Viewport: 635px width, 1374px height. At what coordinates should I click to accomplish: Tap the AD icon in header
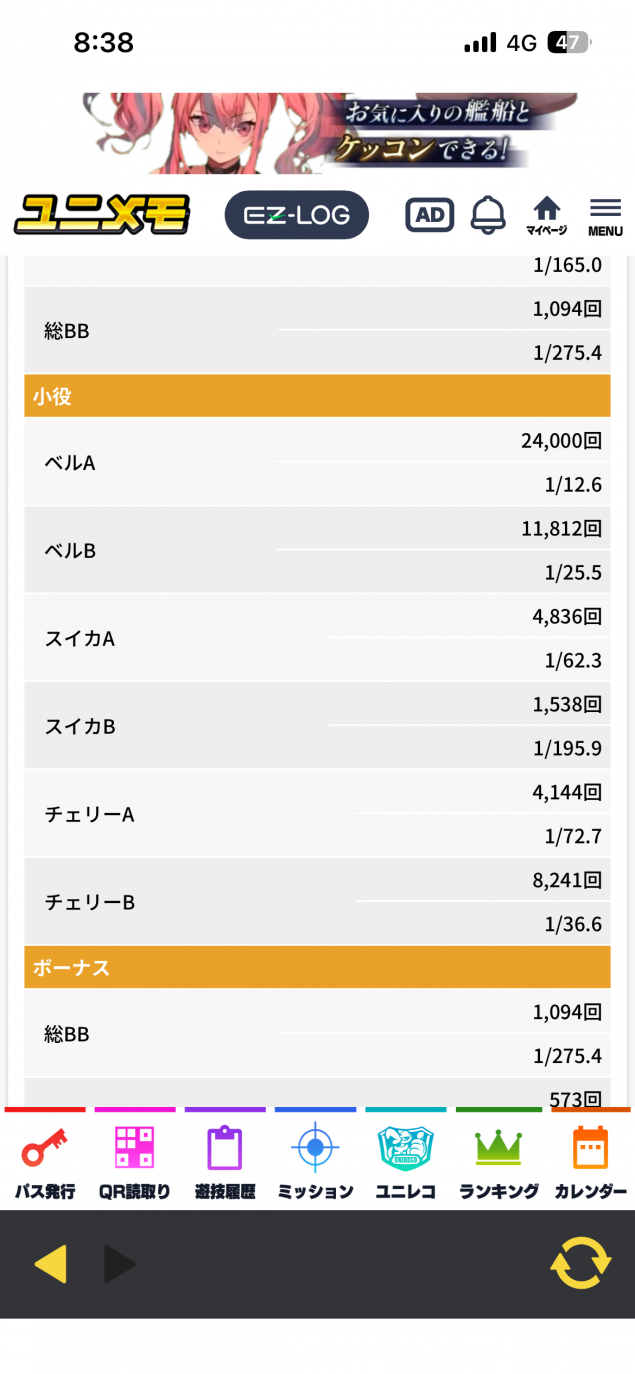pos(429,214)
